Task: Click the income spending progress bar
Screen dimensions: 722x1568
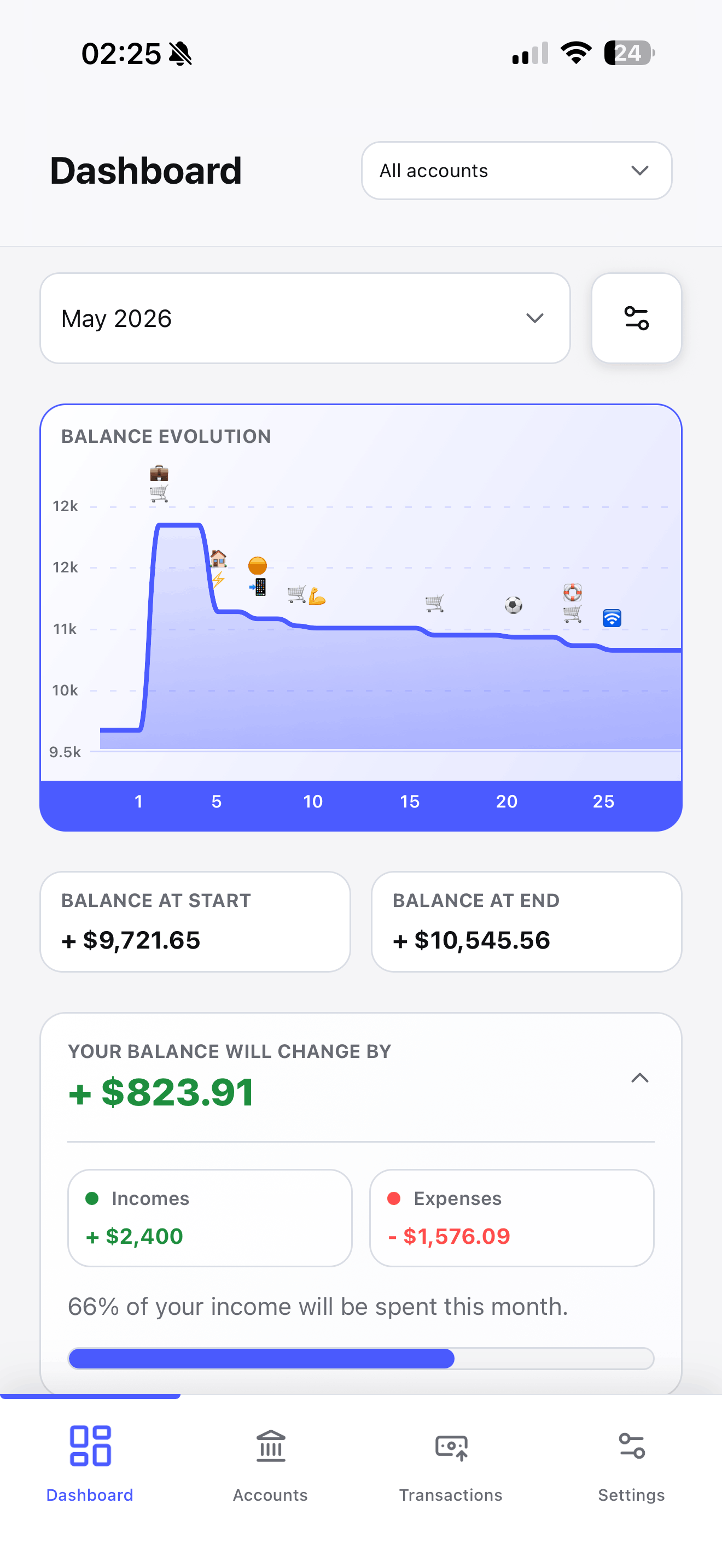Action: [x=361, y=1359]
